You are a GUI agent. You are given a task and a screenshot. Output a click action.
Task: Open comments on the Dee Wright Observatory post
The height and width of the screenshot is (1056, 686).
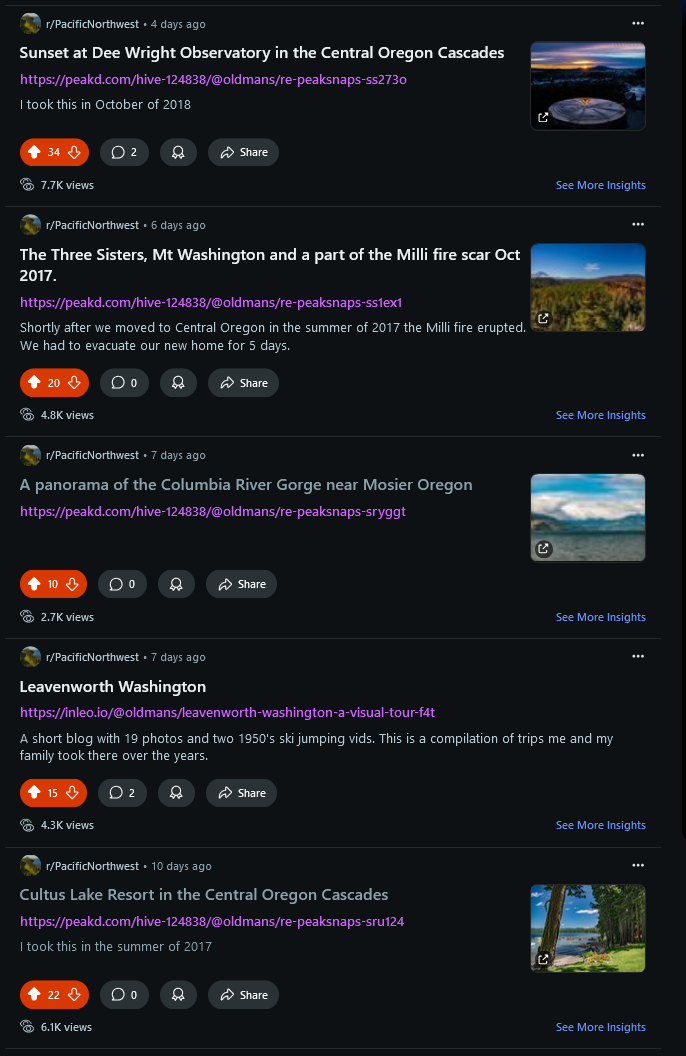pos(124,152)
